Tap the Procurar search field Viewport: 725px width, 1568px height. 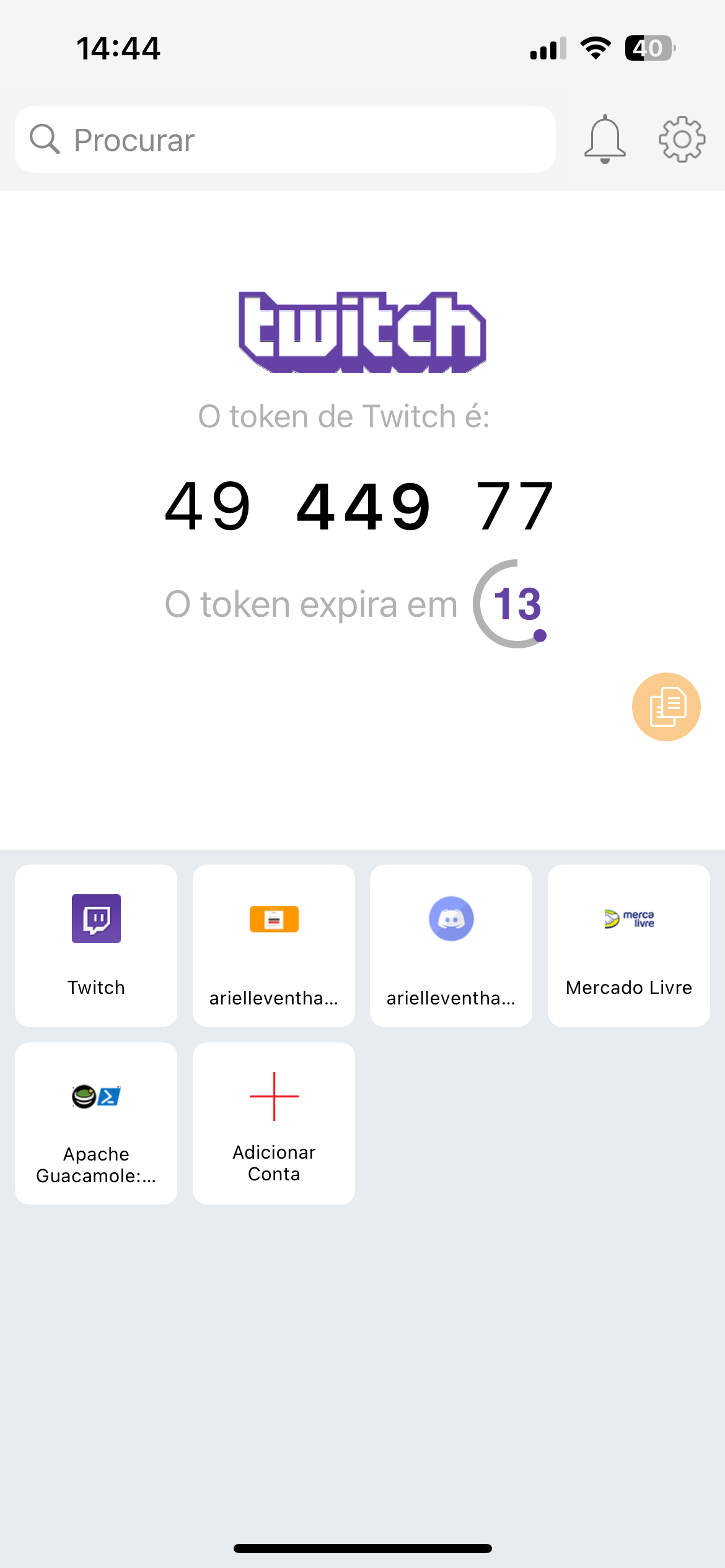pyautogui.click(x=285, y=139)
